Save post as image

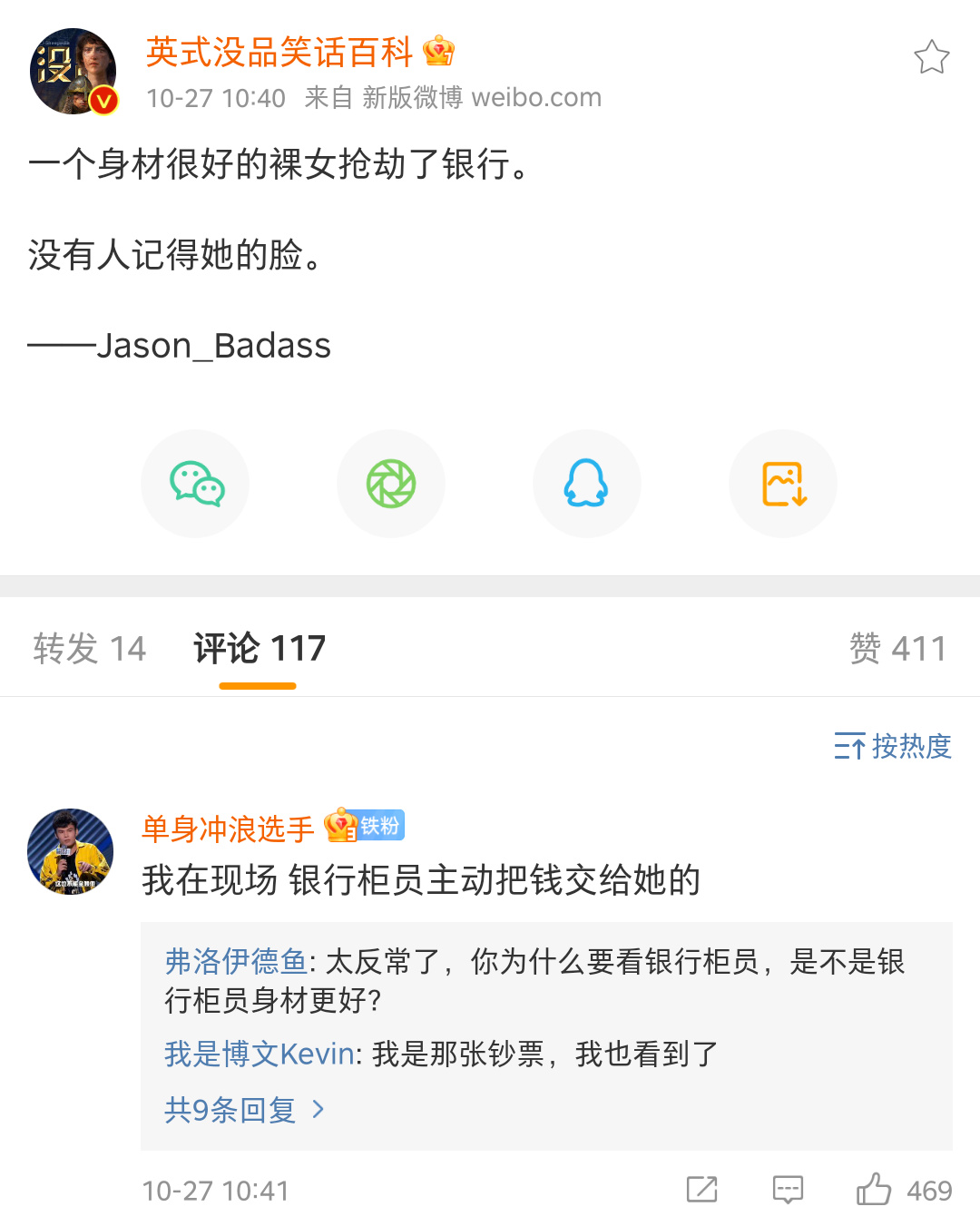783,484
